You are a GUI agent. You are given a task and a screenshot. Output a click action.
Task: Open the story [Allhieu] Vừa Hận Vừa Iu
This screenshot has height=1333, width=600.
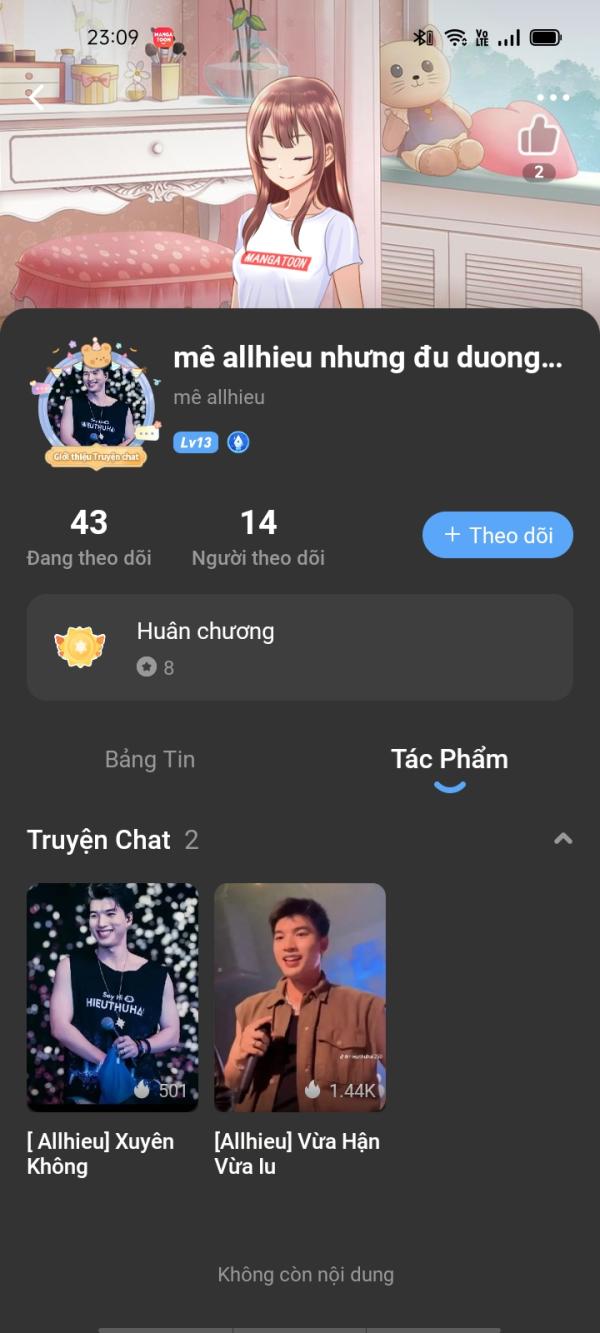(300, 997)
